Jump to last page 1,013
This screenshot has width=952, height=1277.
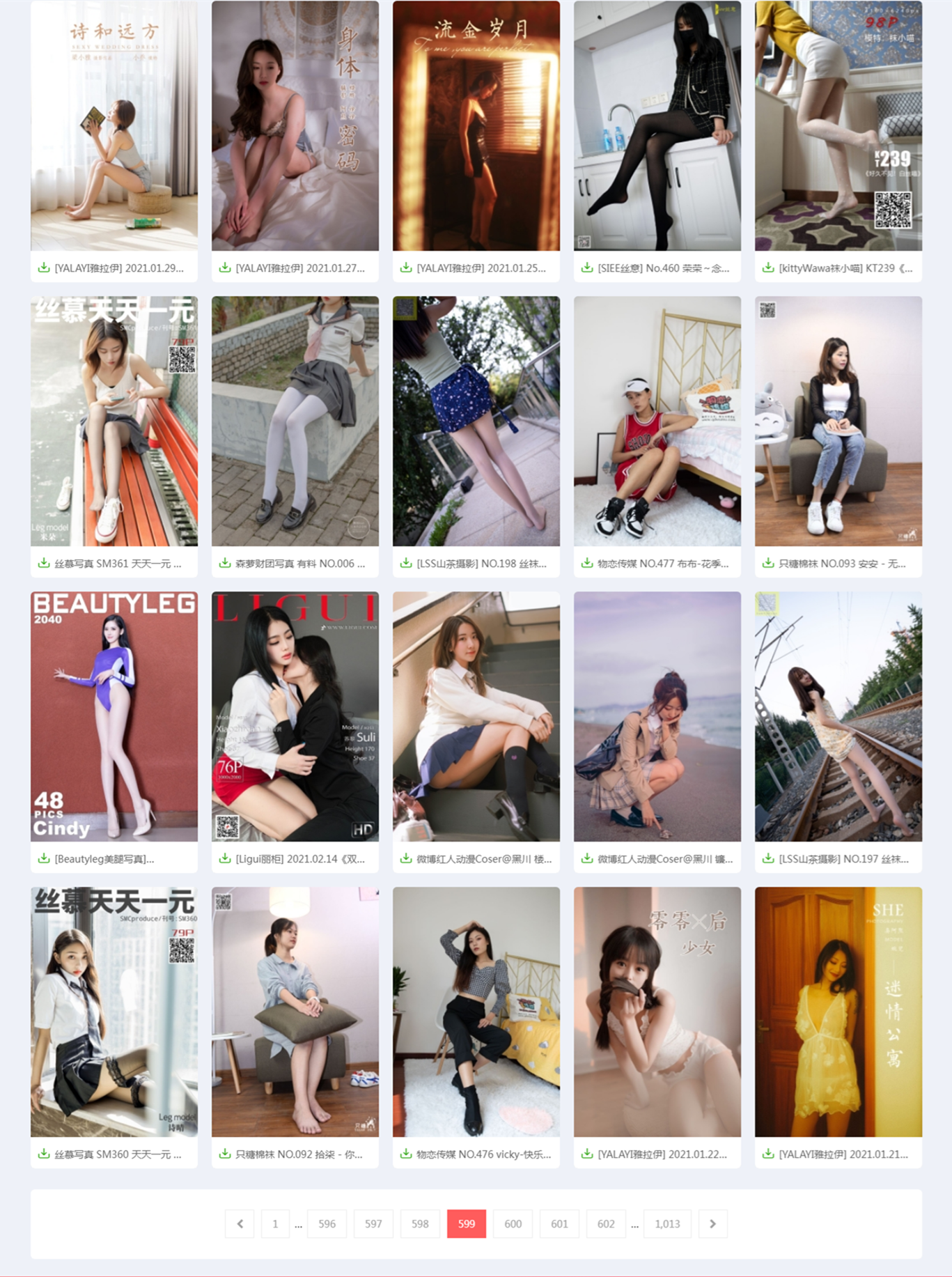667,1223
